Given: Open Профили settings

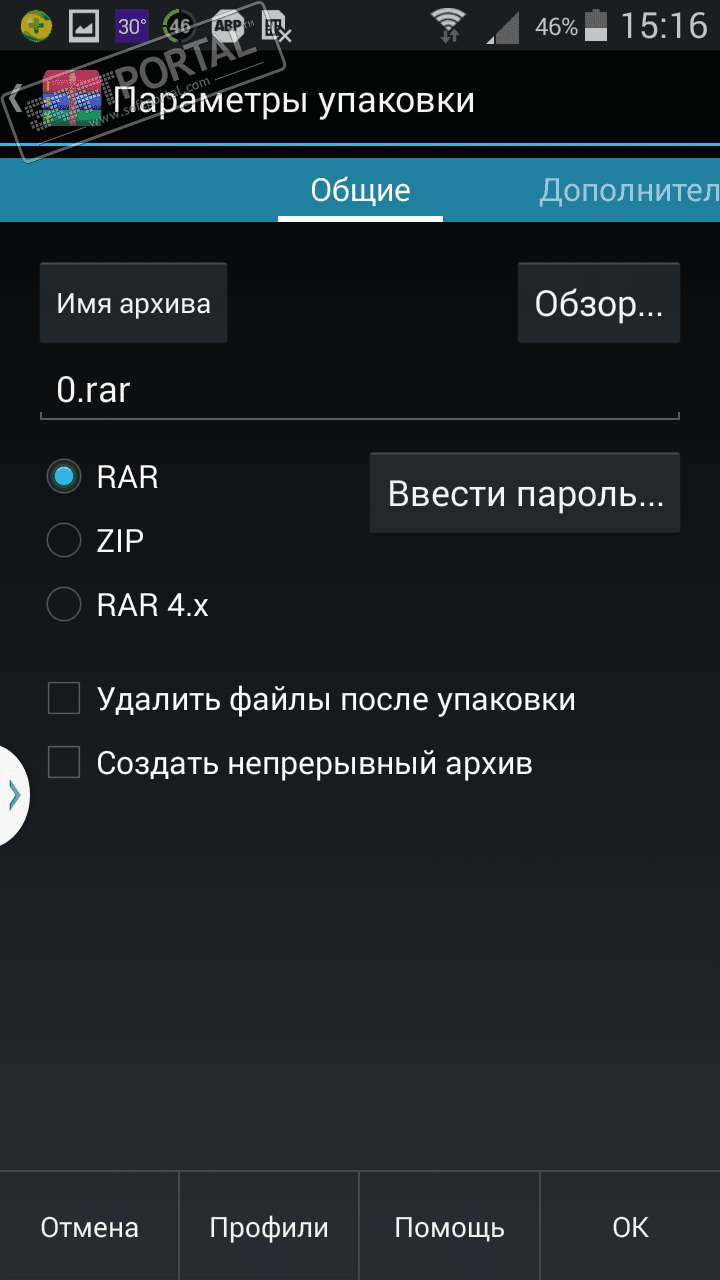Looking at the screenshot, I should [x=269, y=1227].
